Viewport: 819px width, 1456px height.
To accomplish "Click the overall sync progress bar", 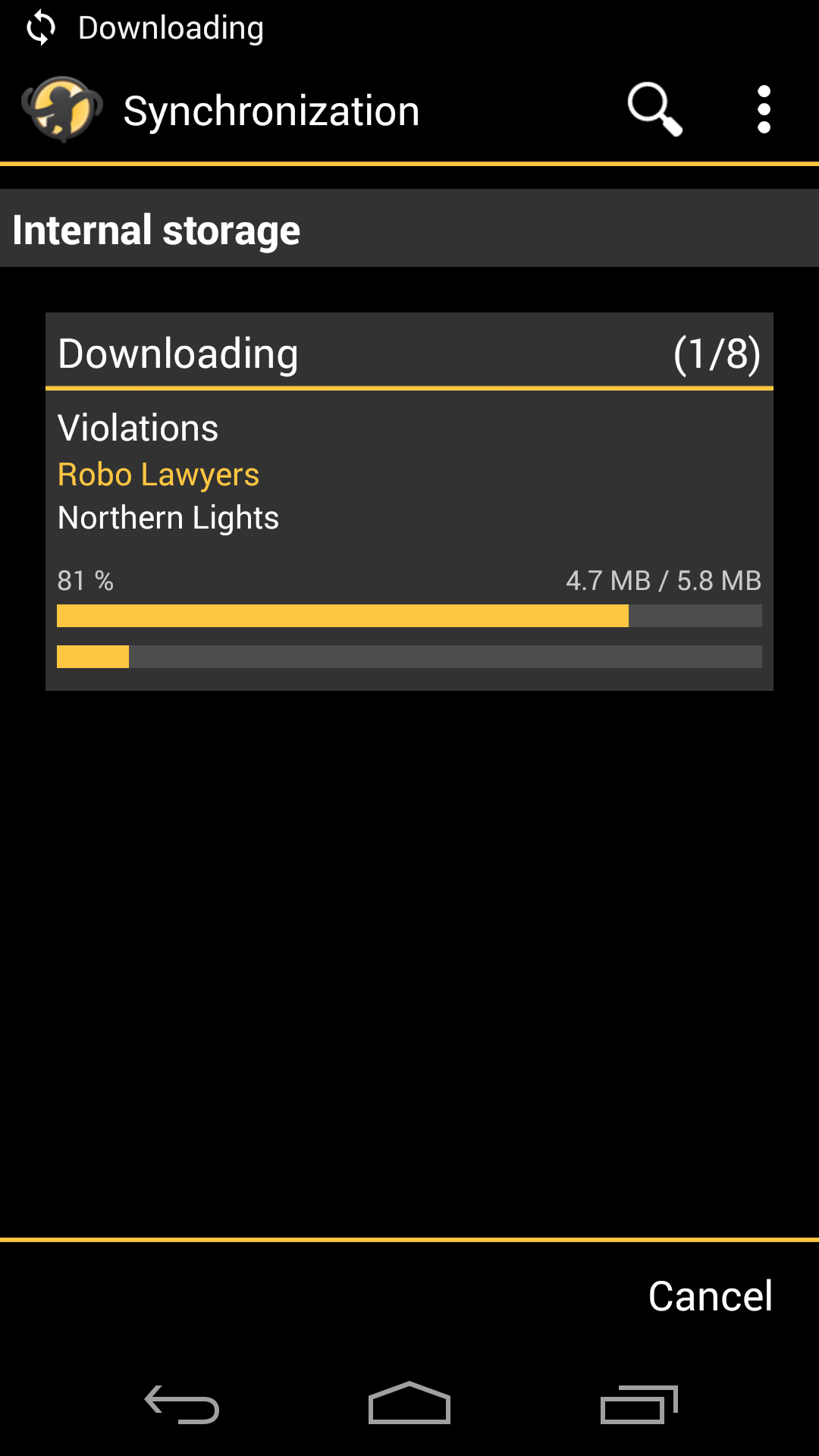I will [x=409, y=657].
